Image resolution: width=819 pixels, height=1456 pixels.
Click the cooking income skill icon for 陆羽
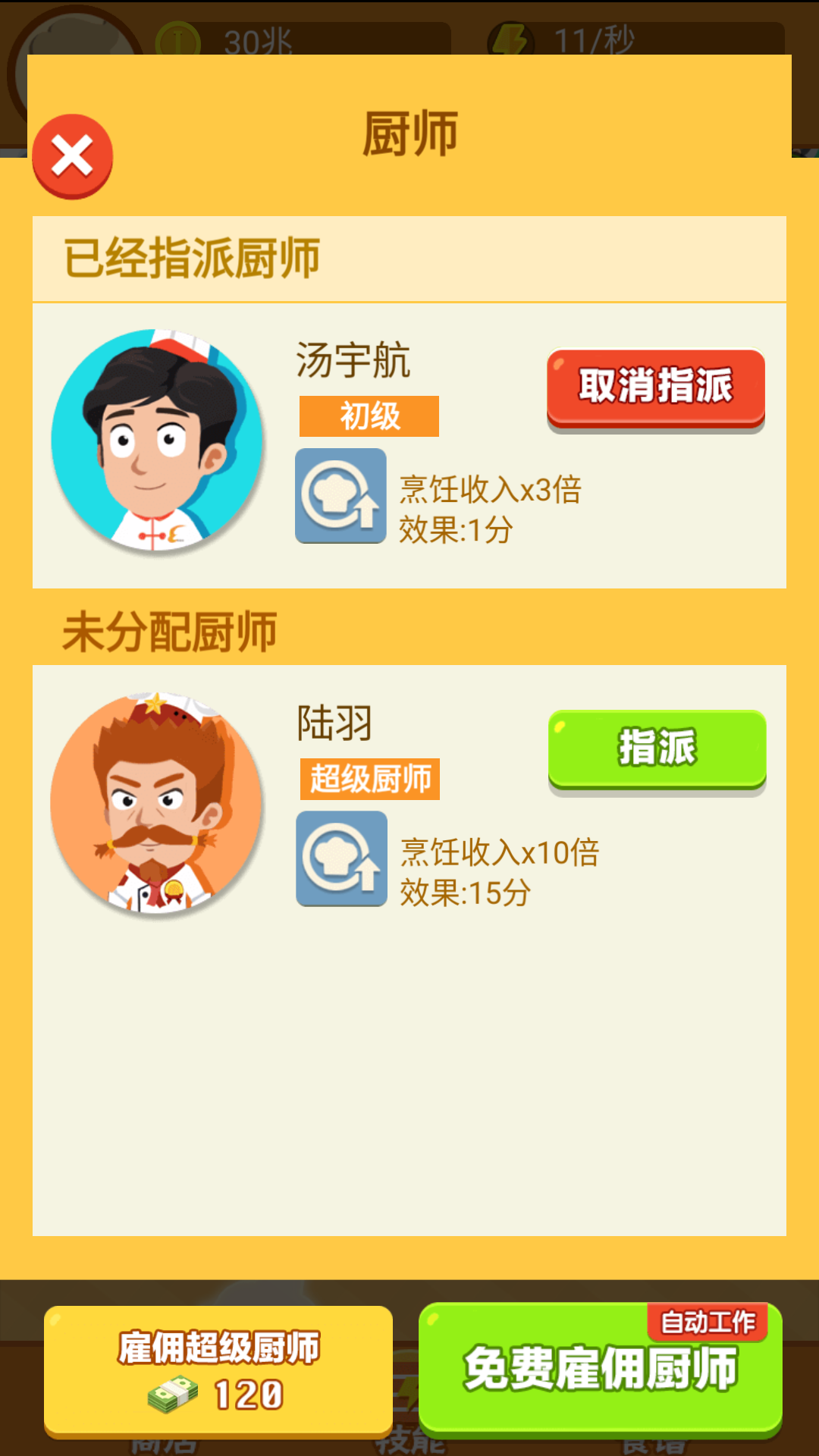click(342, 857)
